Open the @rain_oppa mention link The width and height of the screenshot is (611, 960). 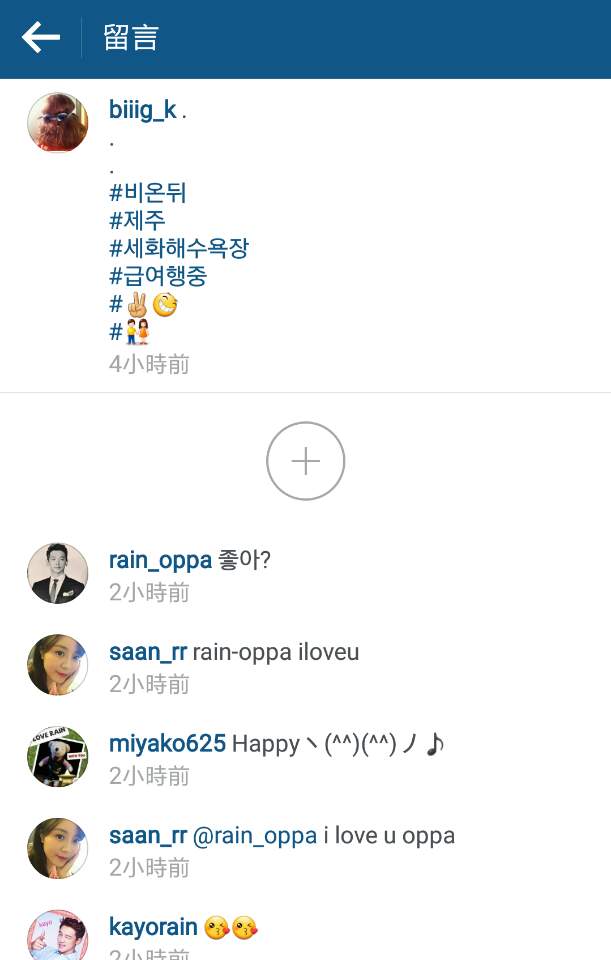point(255,836)
